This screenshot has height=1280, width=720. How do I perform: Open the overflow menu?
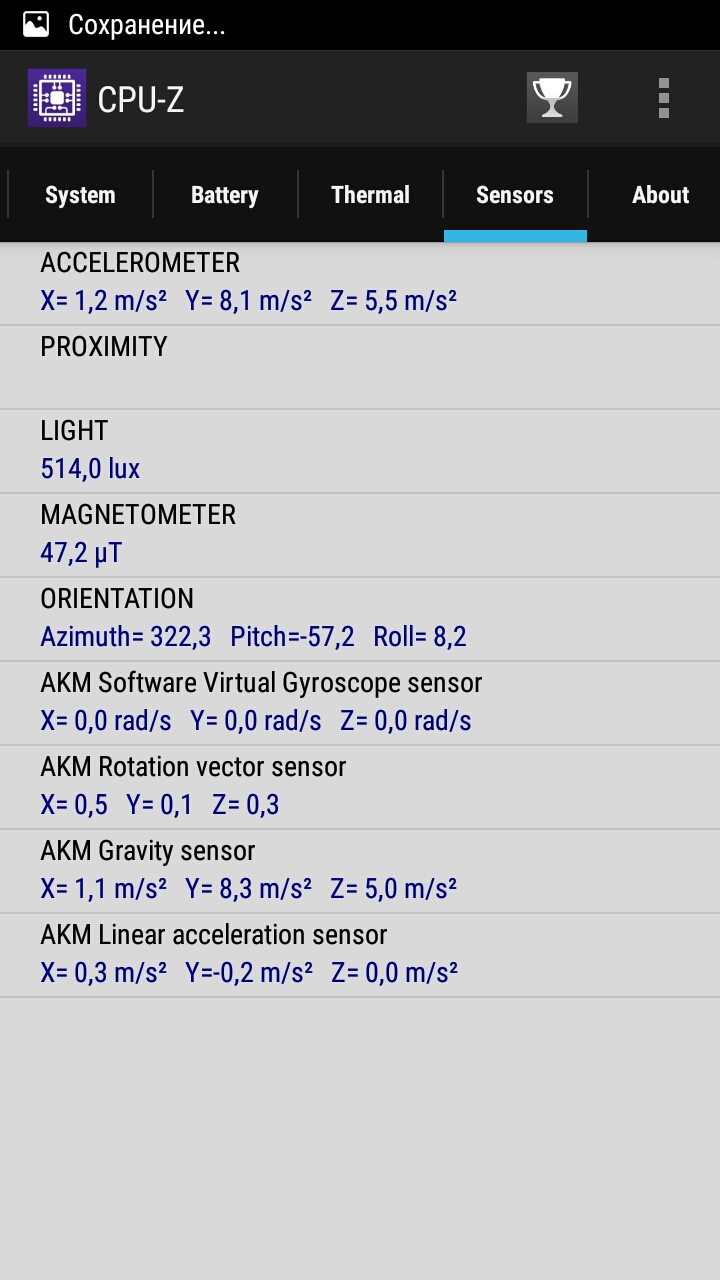point(663,98)
